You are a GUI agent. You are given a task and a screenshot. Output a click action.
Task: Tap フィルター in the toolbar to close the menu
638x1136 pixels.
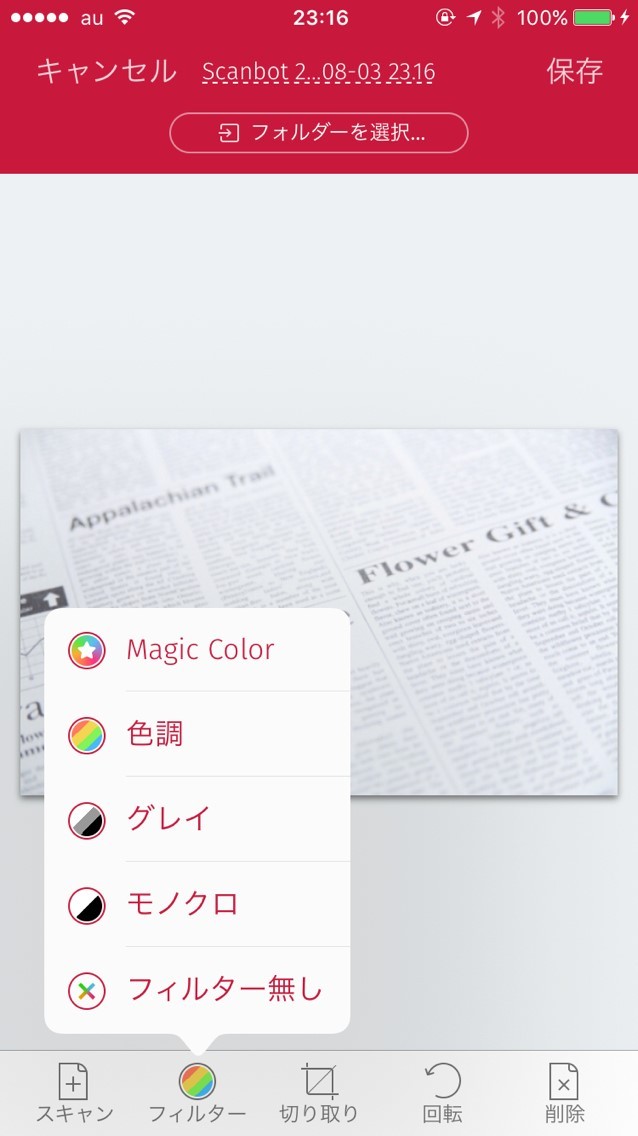click(x=197, y=1093)
